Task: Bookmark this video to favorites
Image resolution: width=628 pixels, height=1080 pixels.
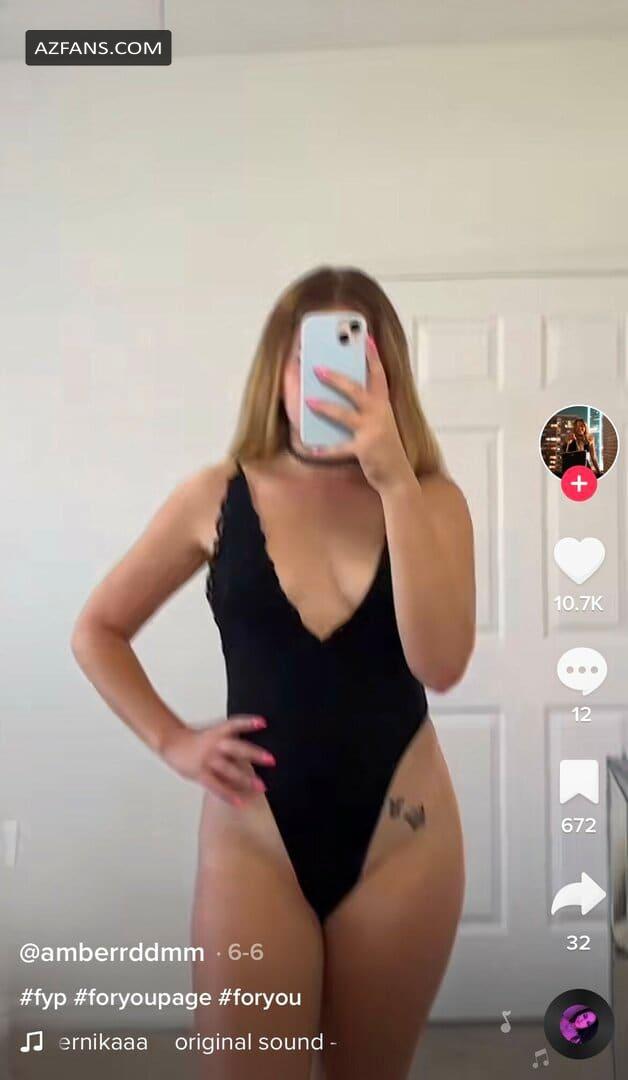Action: click(x=578, y=782)
